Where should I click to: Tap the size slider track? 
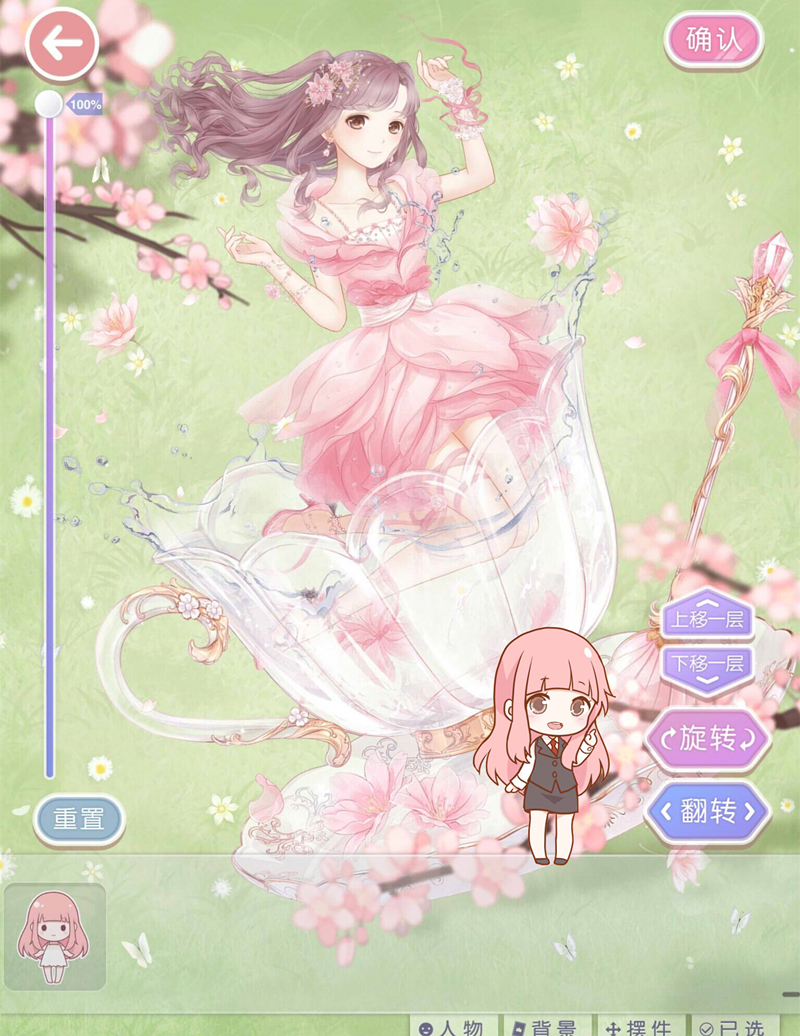[48, 450]
